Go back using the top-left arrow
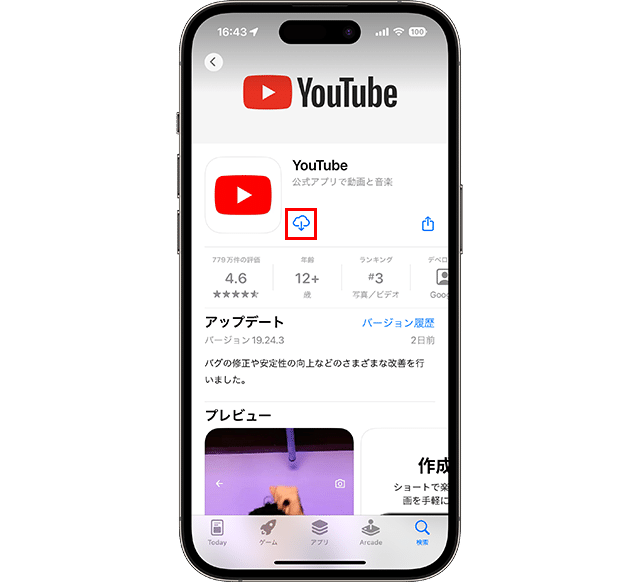Image resolution: width=640 pixels, height=582 pixels. pyautogui.click(x=213, y=62)
